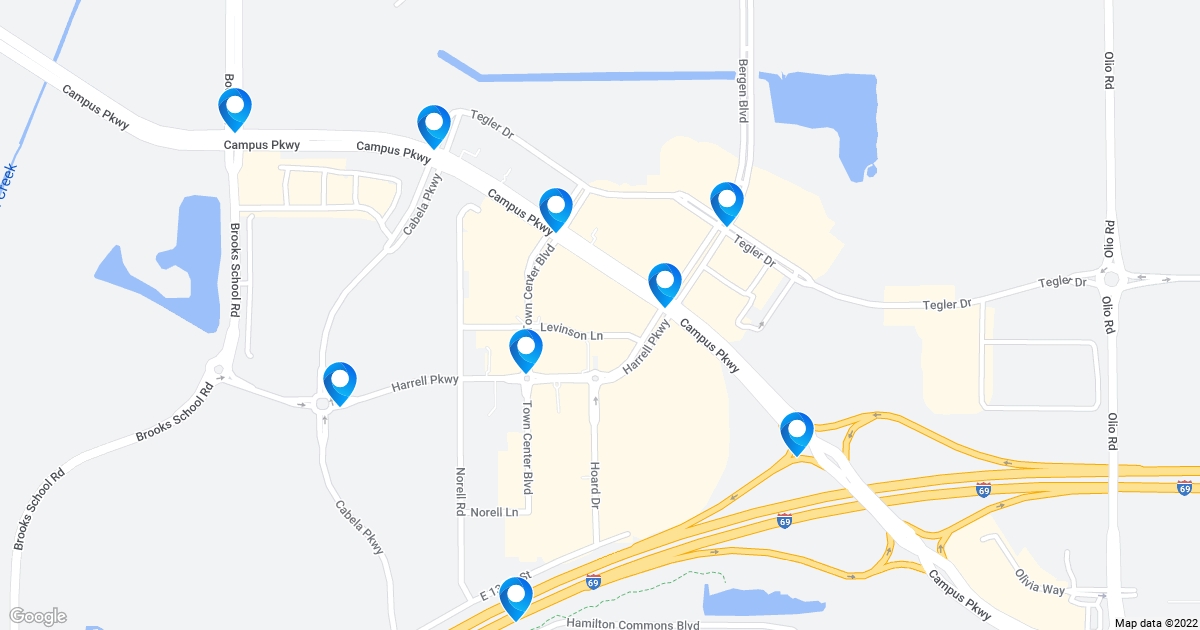Select the pin at the Campus Pkwy I-69 ramp
The height and width of the screenshot is (630, 1200).
pos(797,431)
